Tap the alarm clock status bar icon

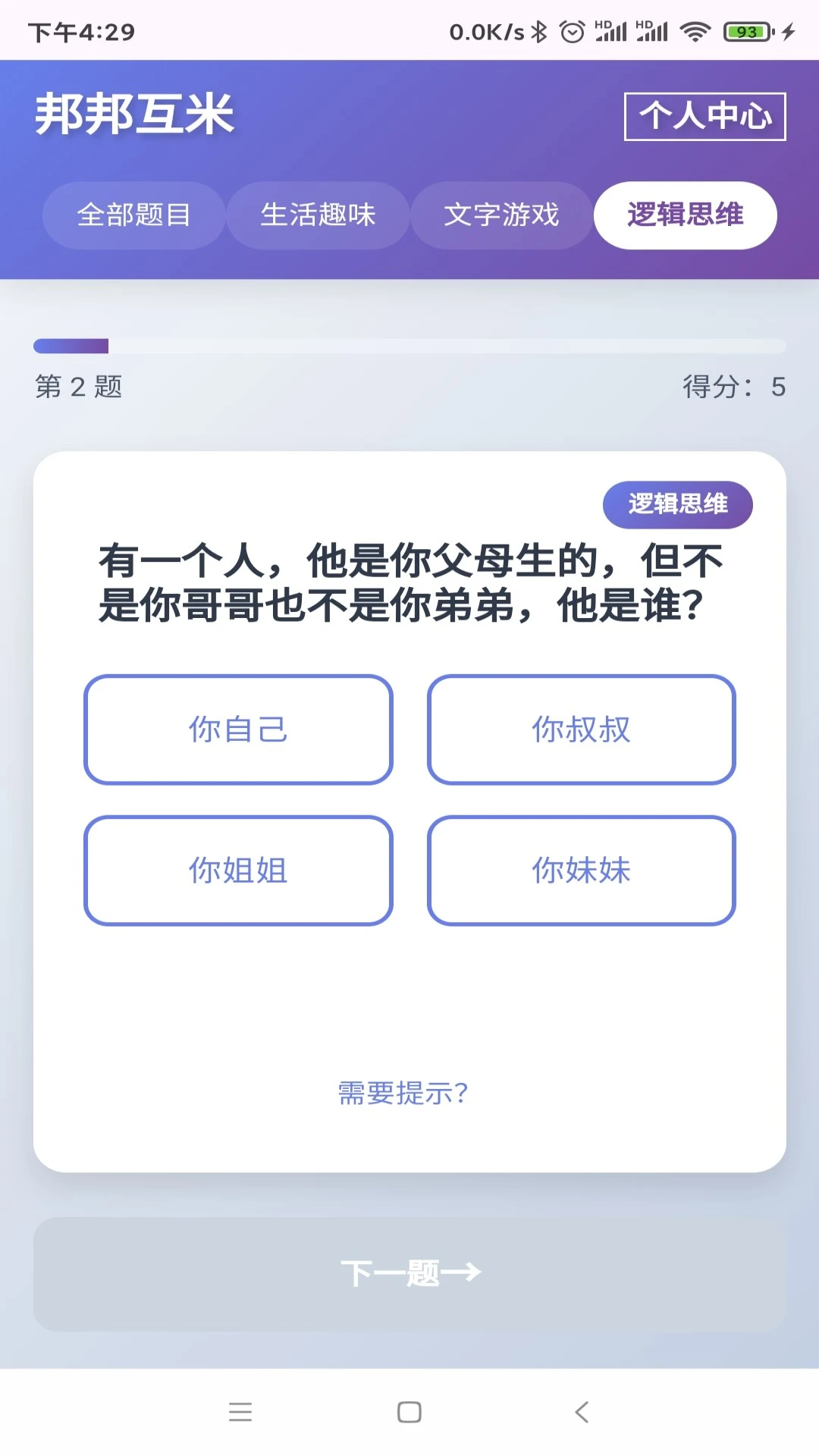[x=574, y=30]
